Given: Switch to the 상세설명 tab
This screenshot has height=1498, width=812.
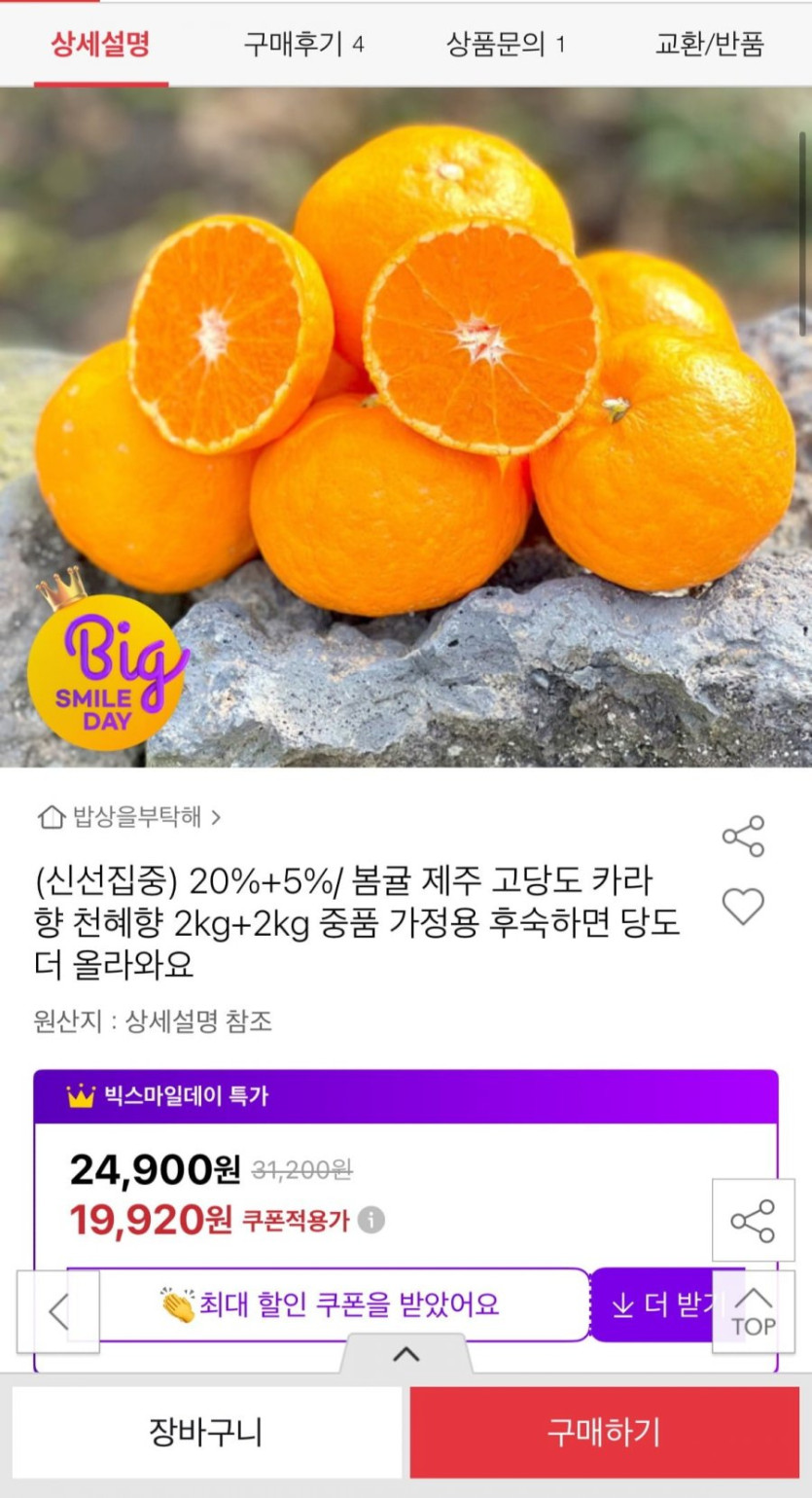Looking at the screenshot, I should [100, 45].
